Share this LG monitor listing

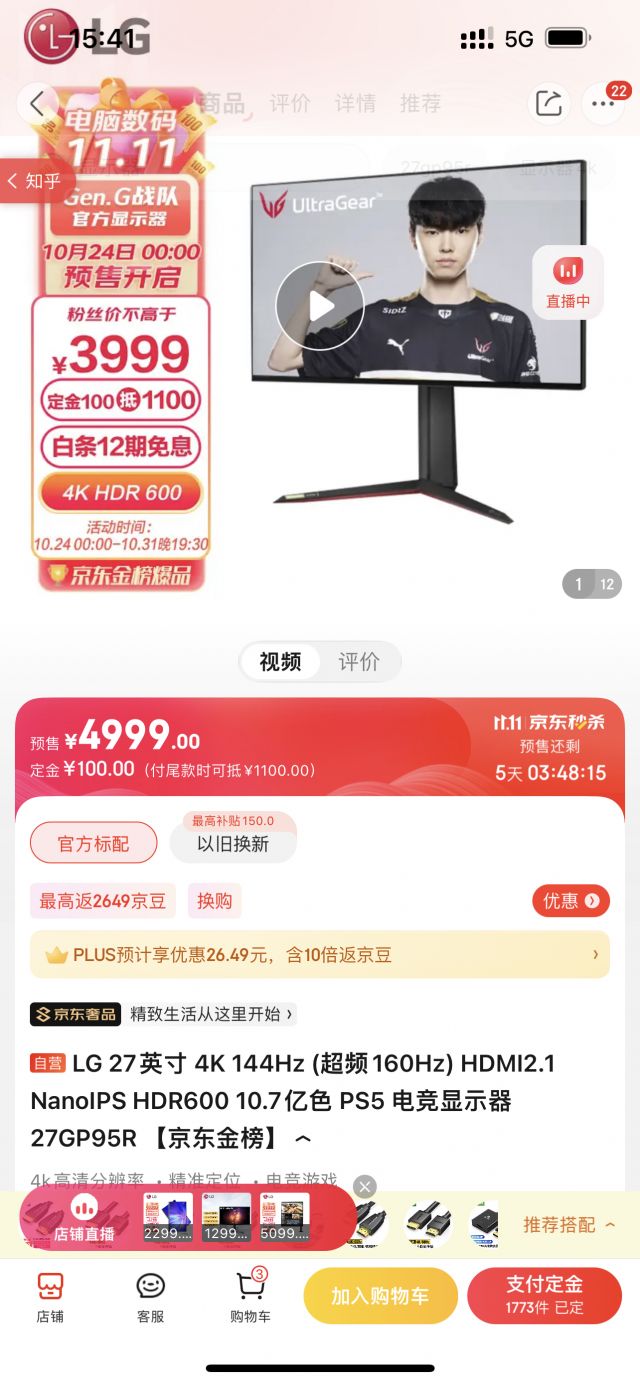click(x=548, y=103)
